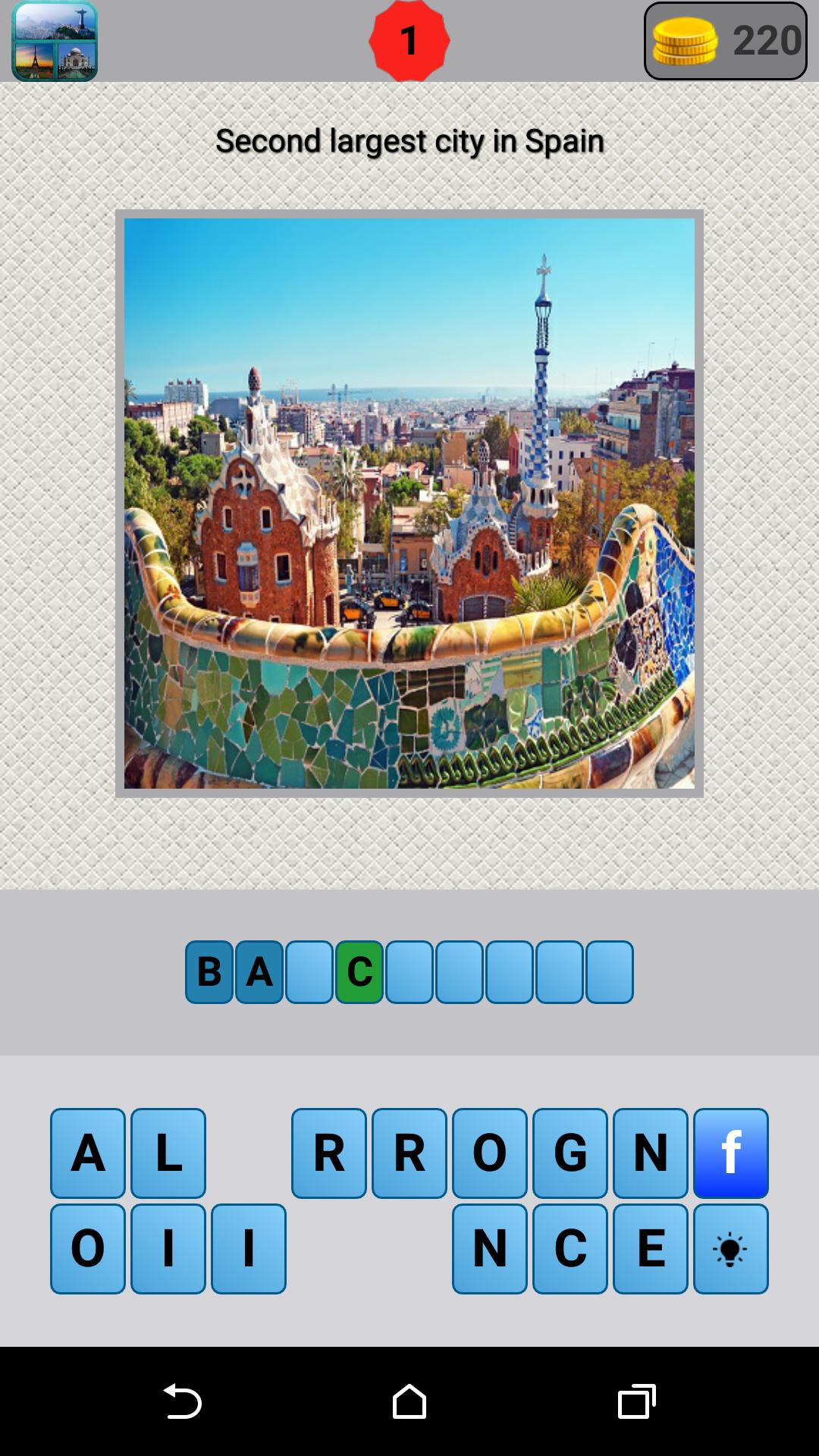The width and height of the screenshot is (819, 1456).
Task: Use the lightbulb hint
Action: point(731,1249)
